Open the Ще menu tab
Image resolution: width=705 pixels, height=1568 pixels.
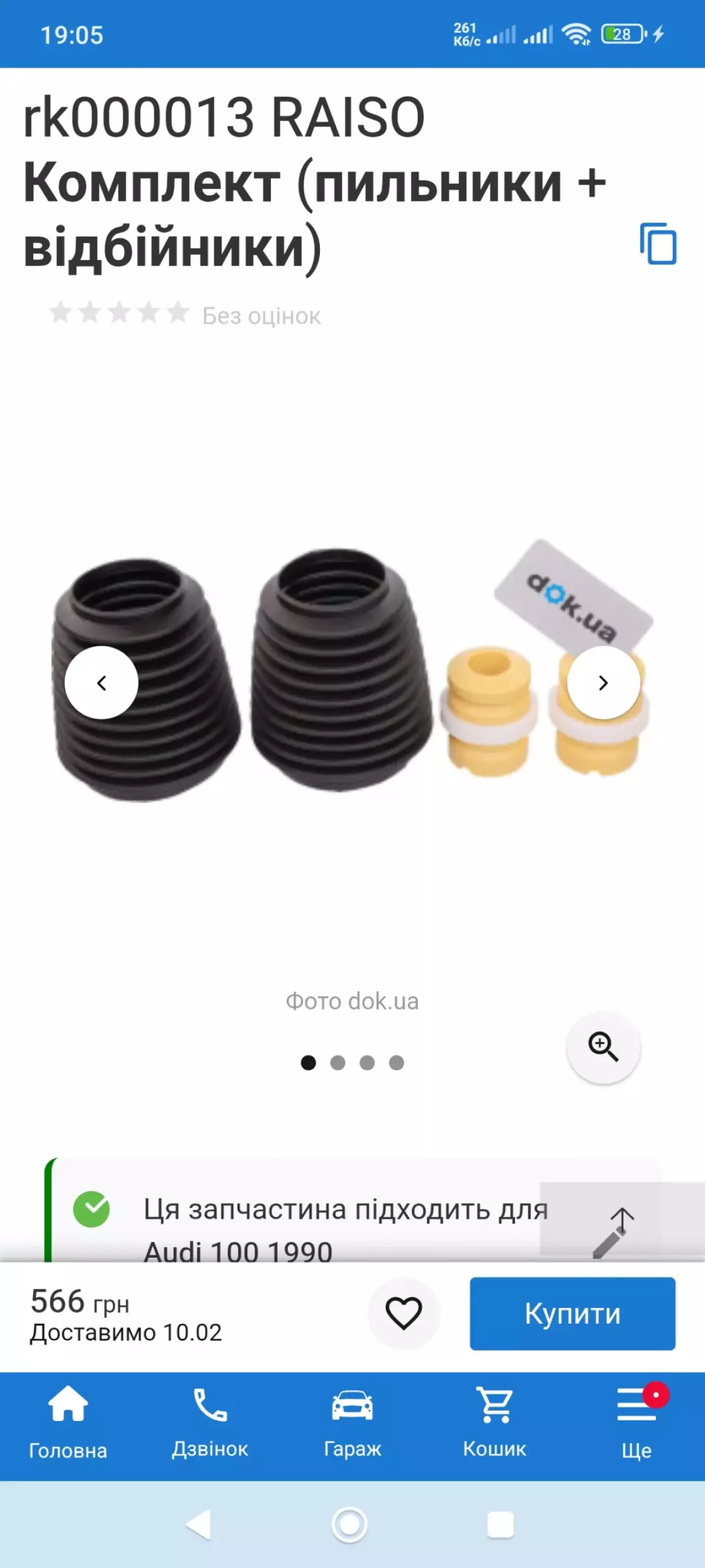pos(636,1424)
